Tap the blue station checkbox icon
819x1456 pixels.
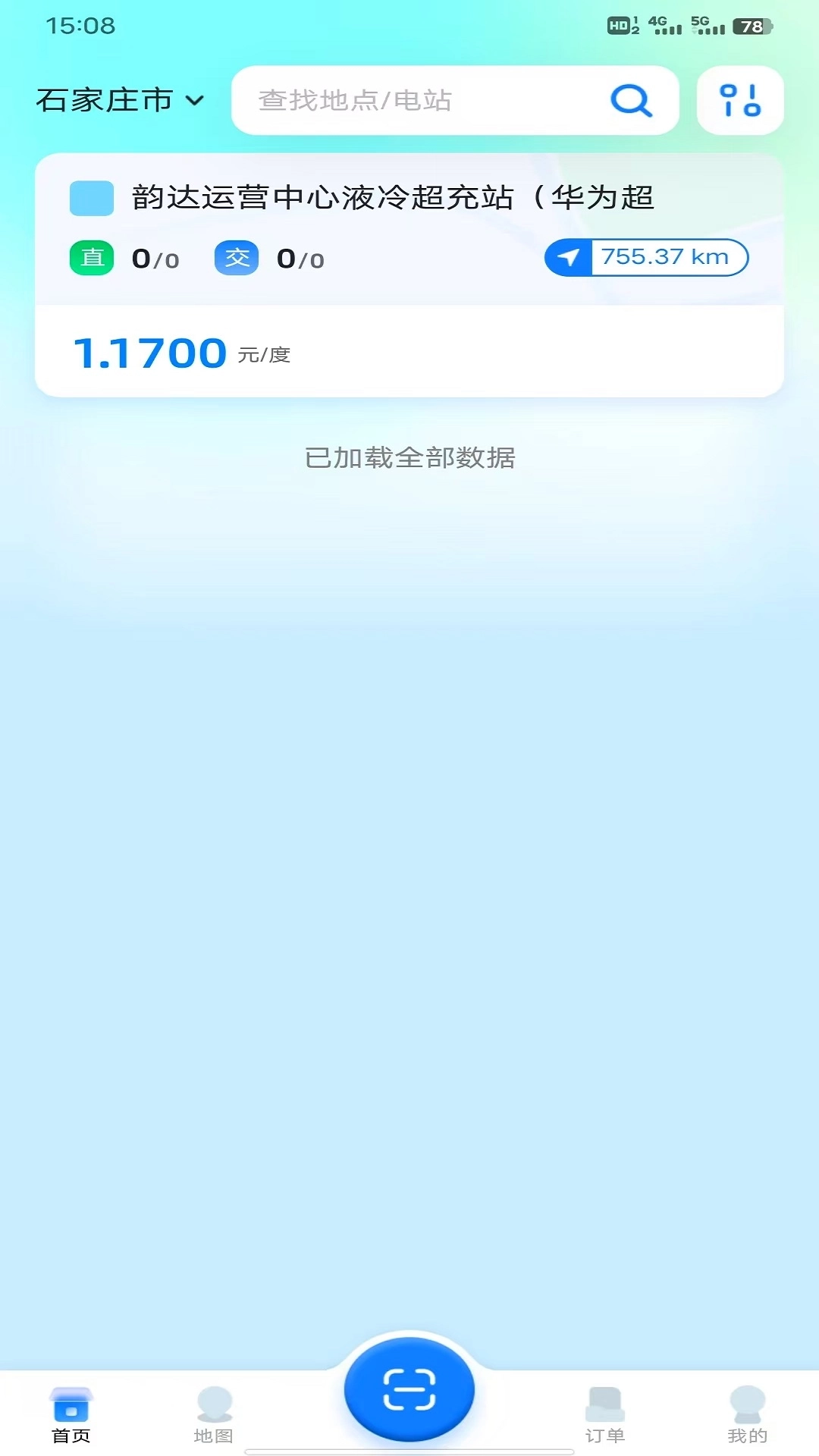click(x=91, y=199)
